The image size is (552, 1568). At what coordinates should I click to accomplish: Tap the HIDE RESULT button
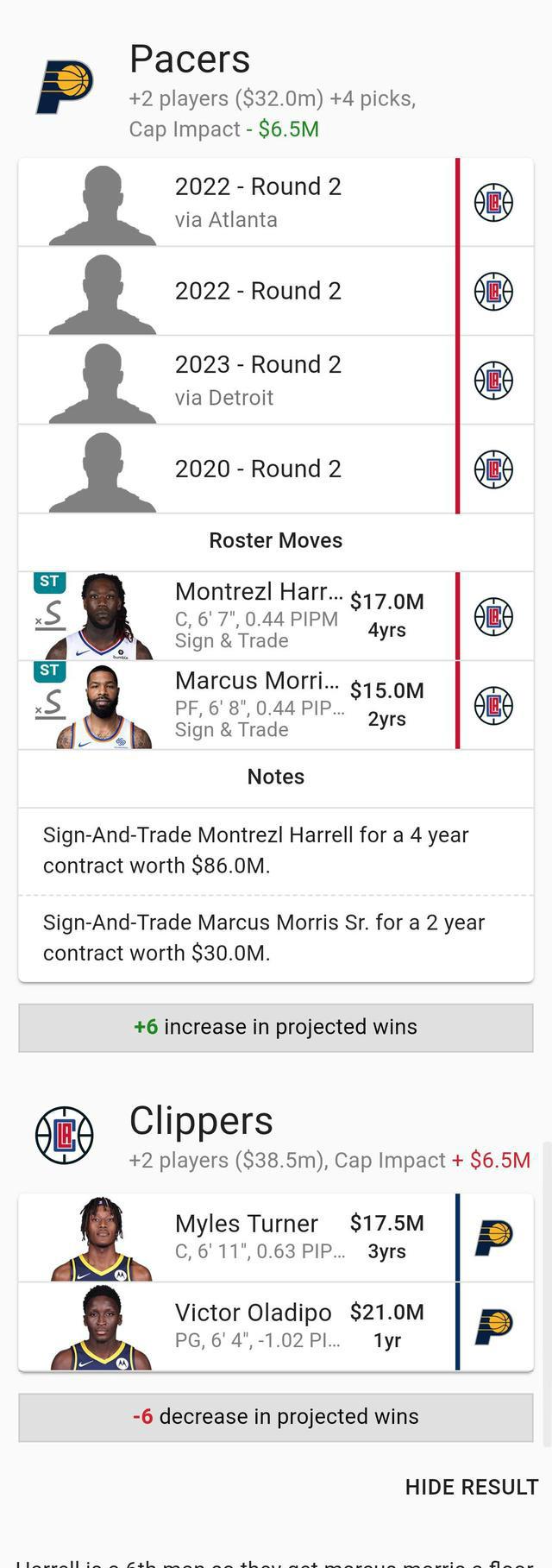[x=471, y=1486]
